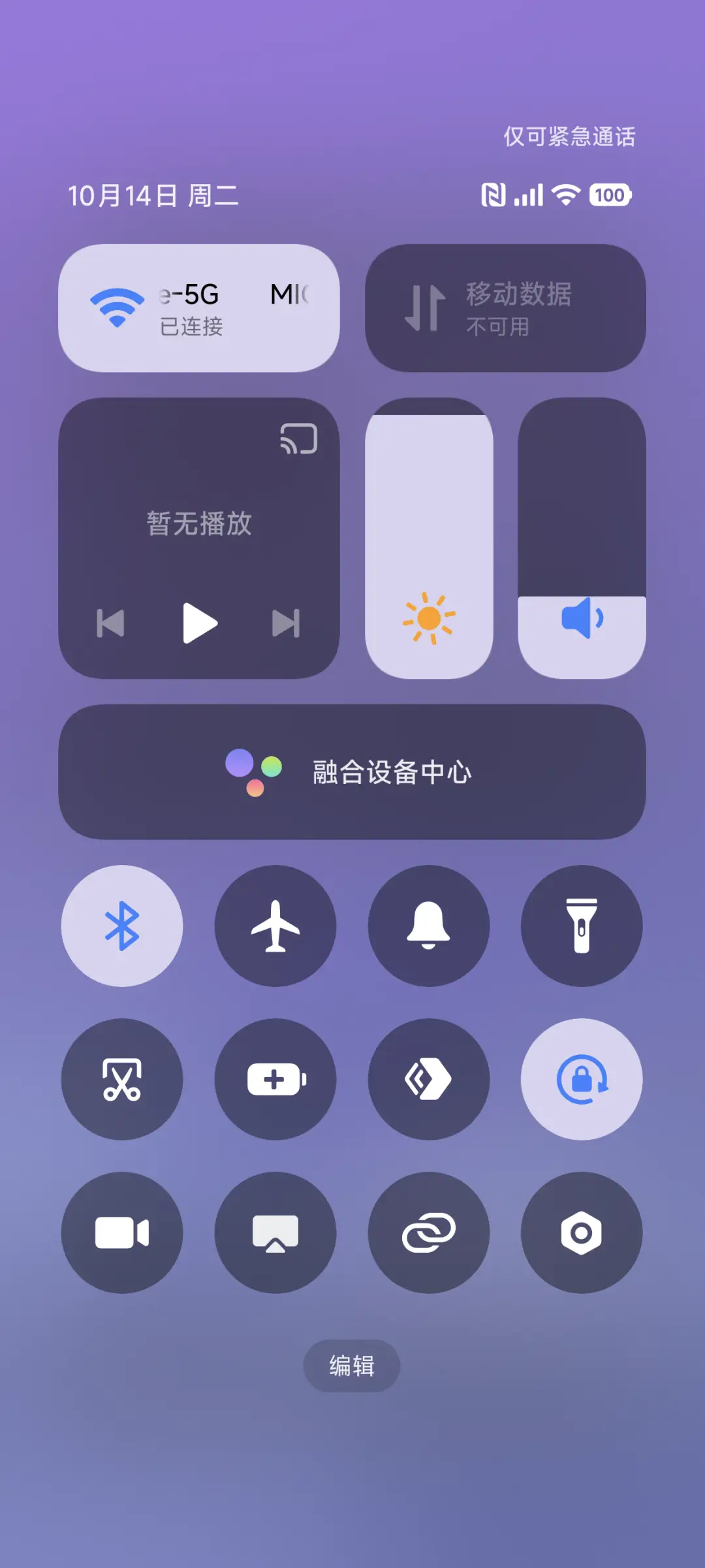Open the settings shortcut via the nut icon
This screenshot has width=705, height=1568.
[x=582, y=1232]
